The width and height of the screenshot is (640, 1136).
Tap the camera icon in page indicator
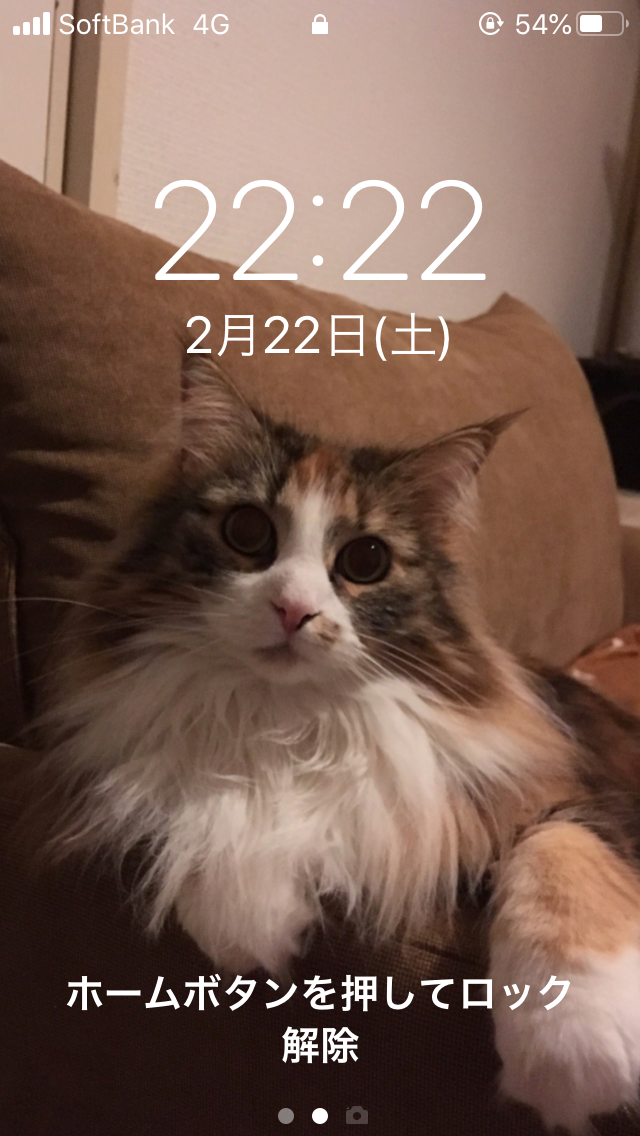357,1115
